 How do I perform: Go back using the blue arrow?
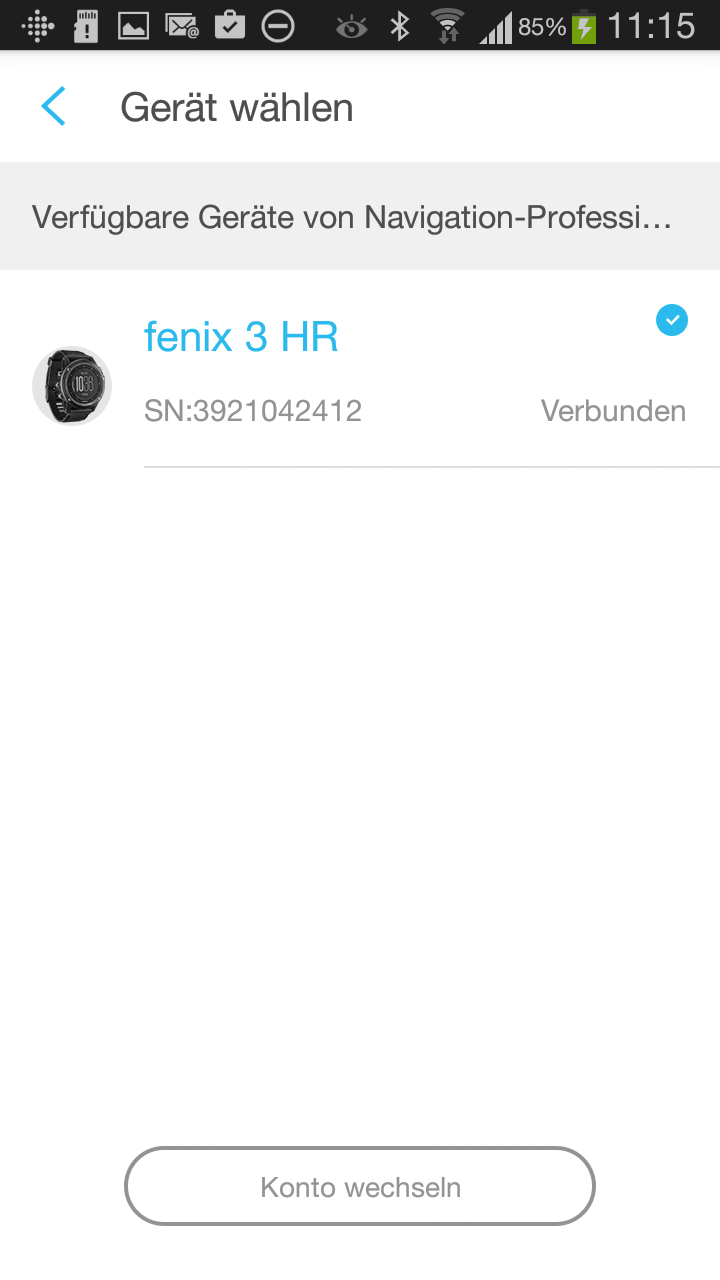click(x=53, y=107)
